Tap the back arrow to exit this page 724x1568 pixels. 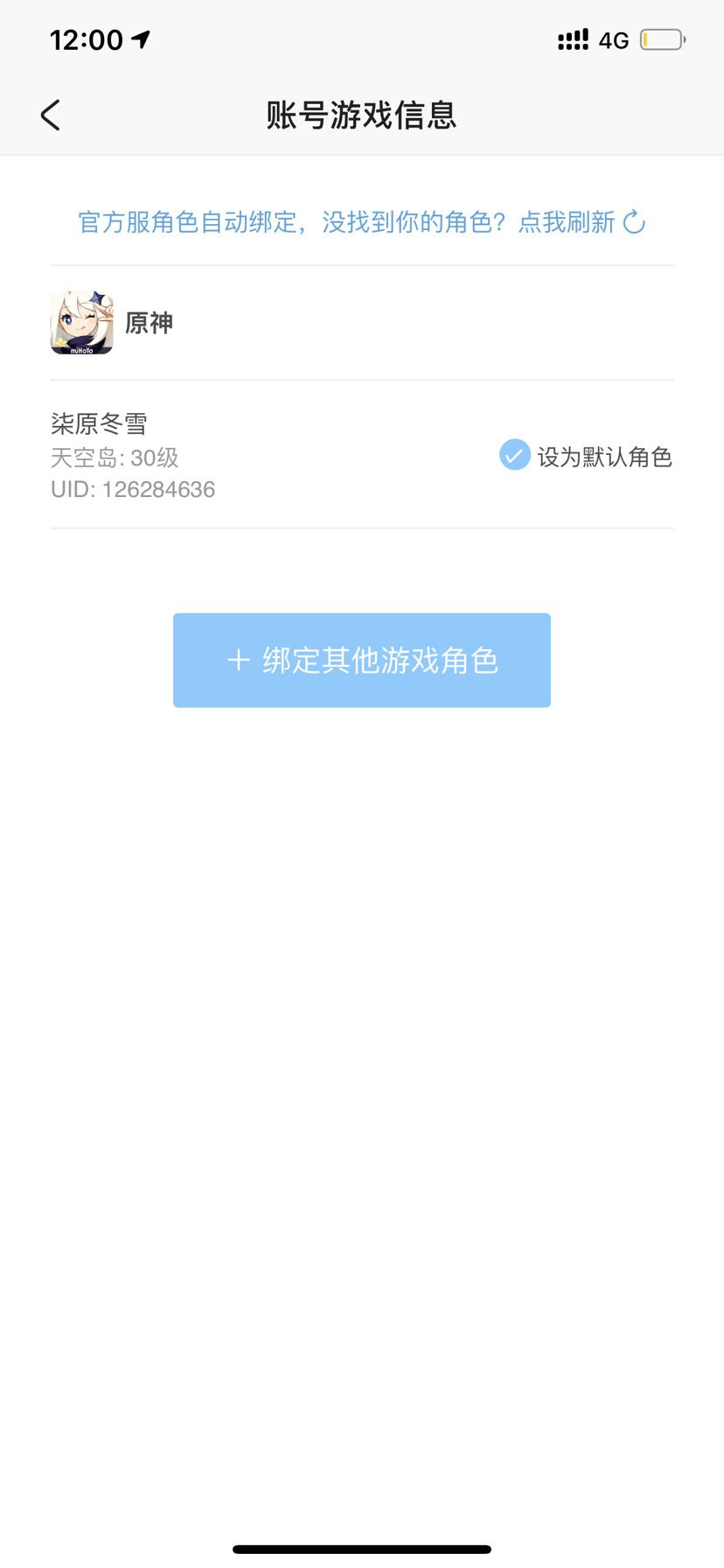point(50,115)
